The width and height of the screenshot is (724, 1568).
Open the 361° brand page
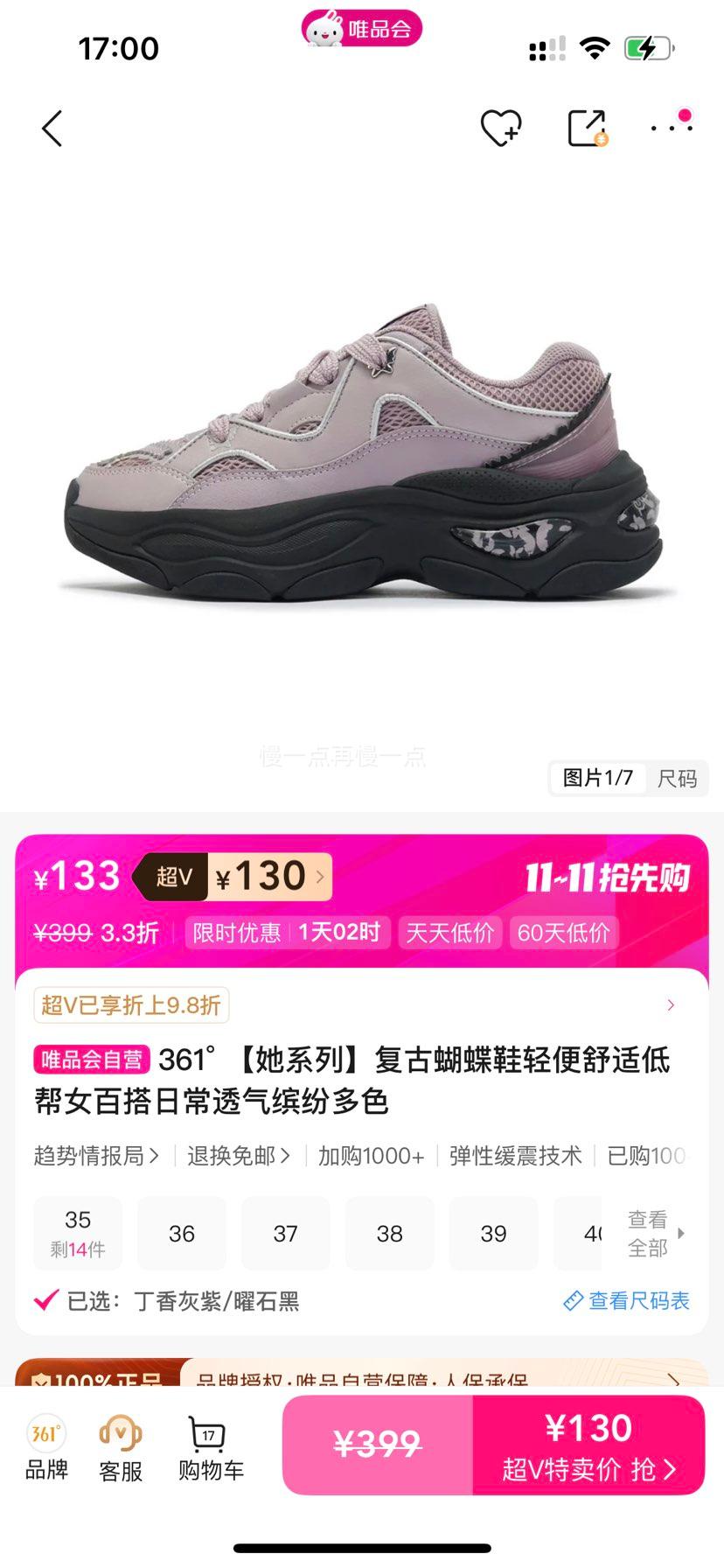[46, 1447]
